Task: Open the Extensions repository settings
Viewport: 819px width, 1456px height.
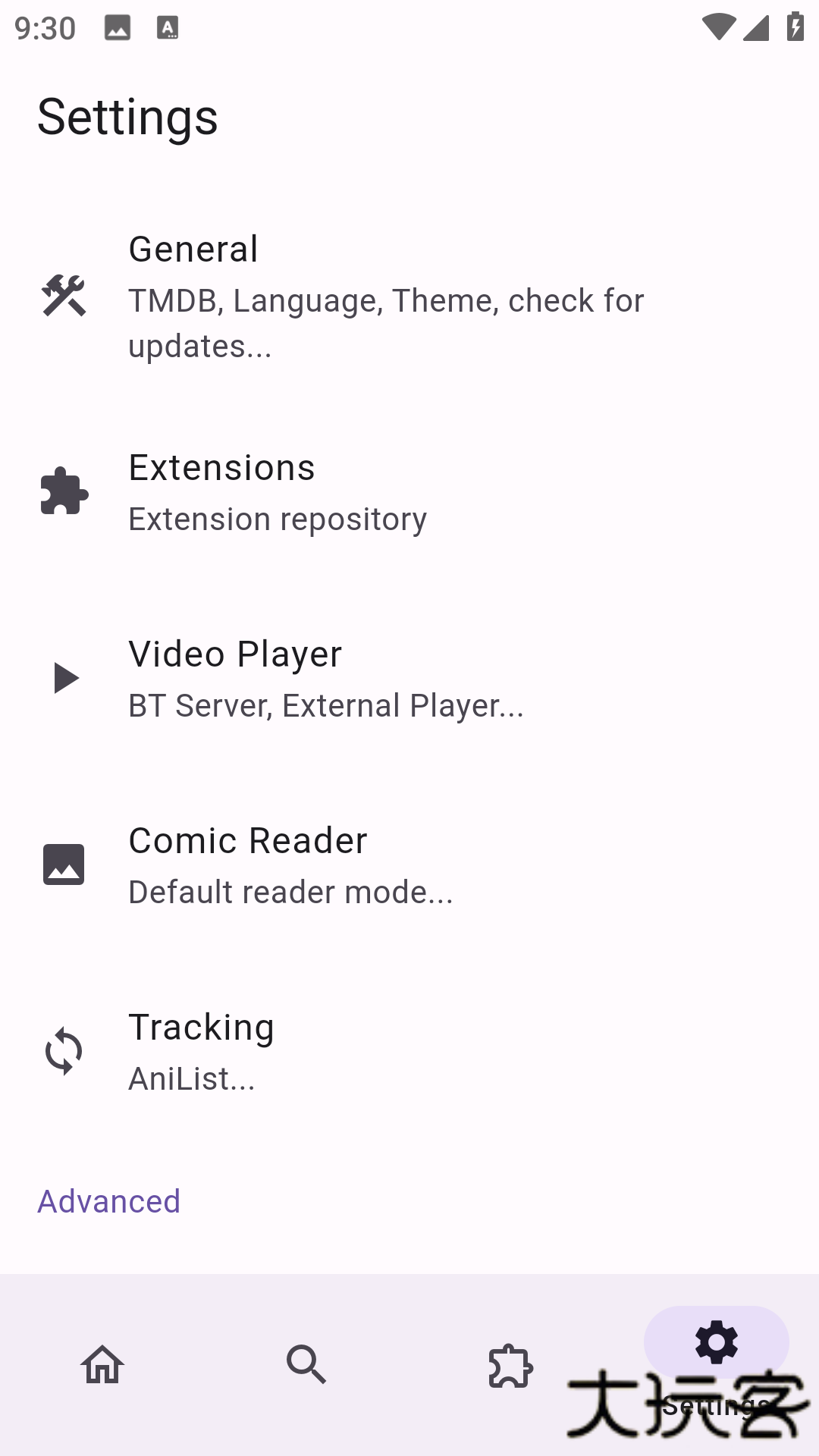Action: pos(409,492)
